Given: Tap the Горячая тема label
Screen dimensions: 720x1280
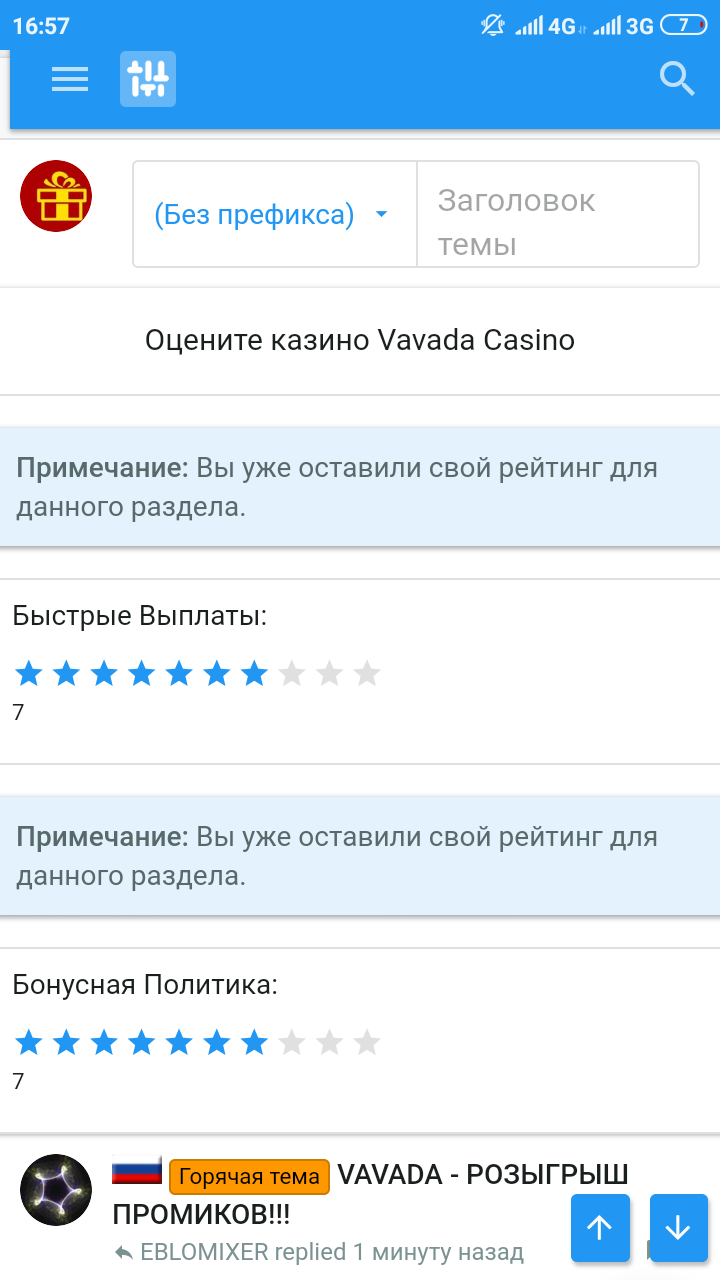Looking at the screenshot, I should [x=249, y=1177].
